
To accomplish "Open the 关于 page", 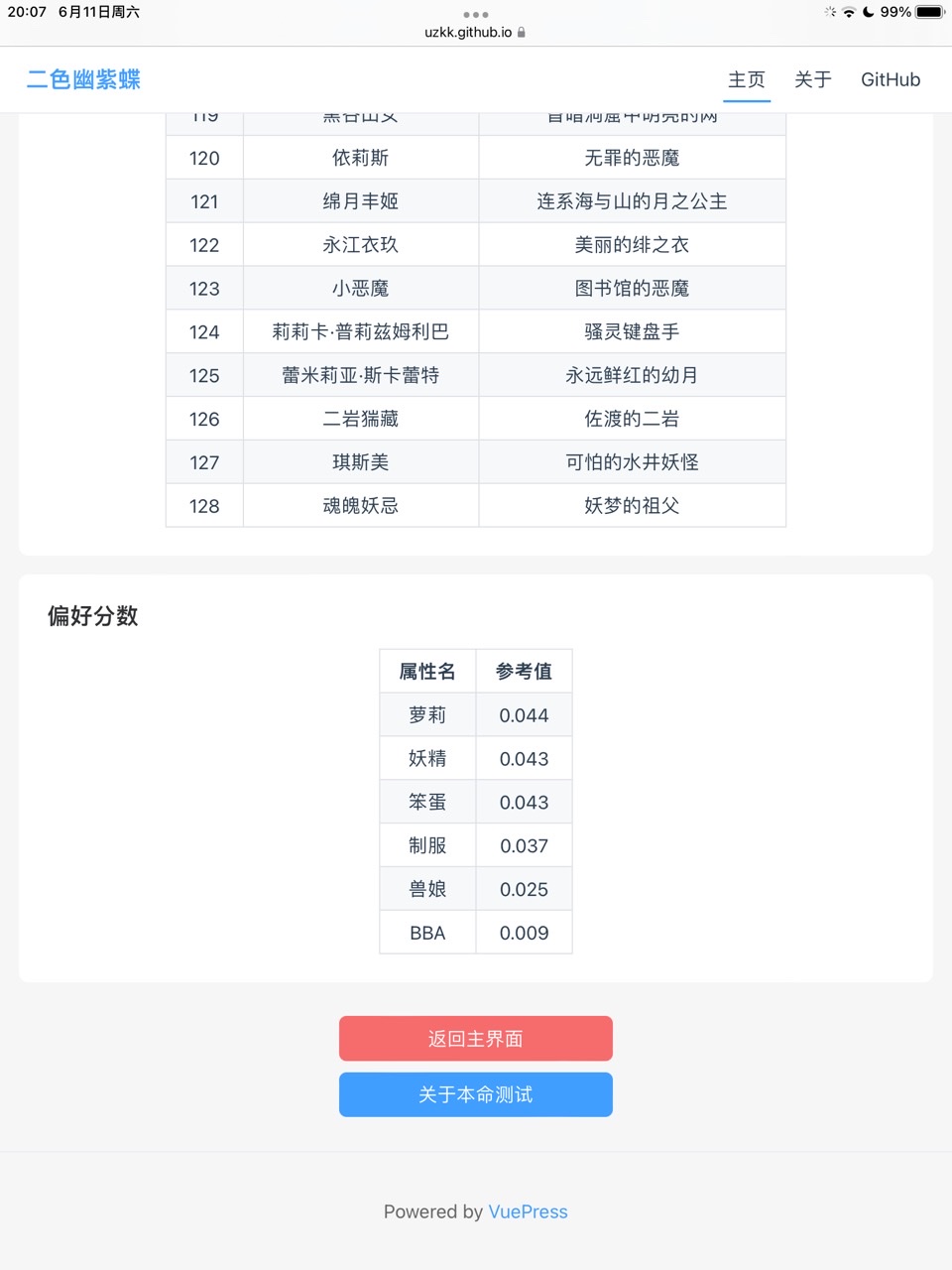I will pyautogui.click(x=813, y=79).
